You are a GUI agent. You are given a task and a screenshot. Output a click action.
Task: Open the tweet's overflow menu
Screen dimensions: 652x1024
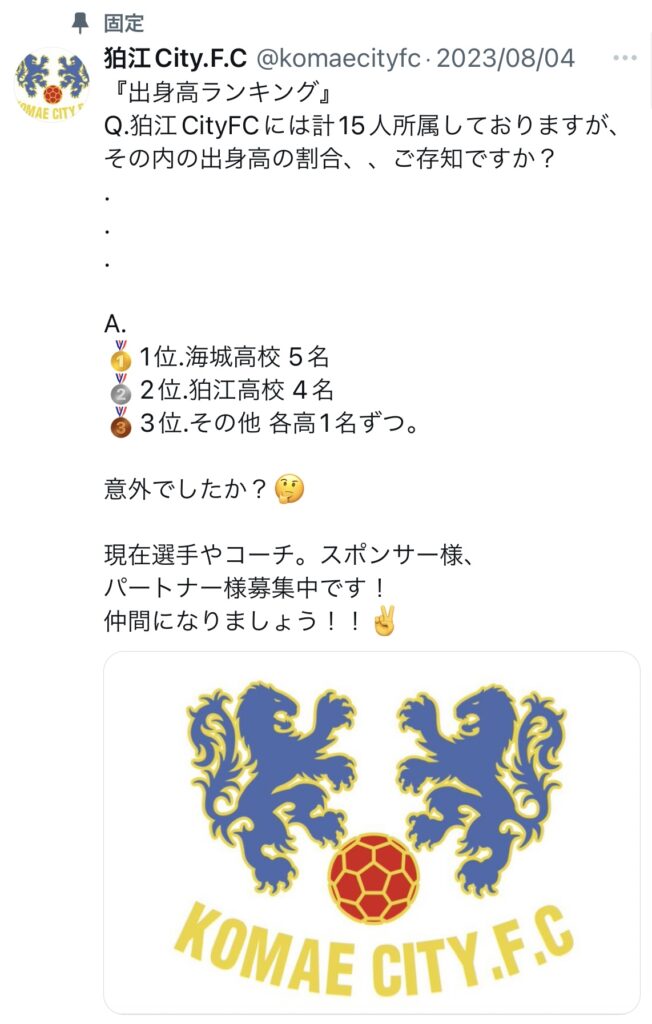[x=625, y=58]
